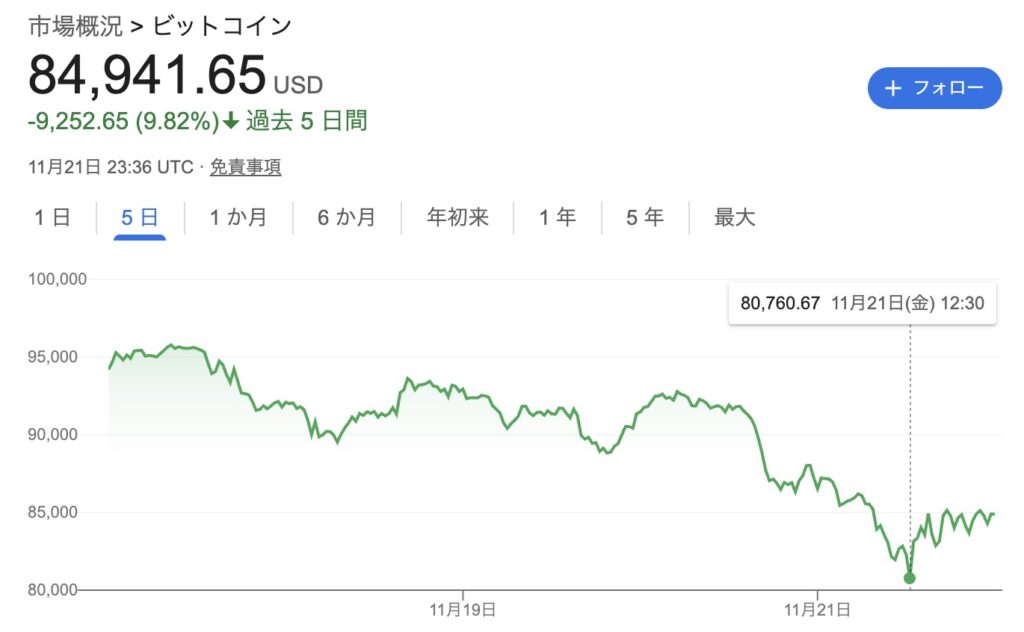Select the 5日 range tab
1024x632 pixels.
click(x=140, y=217)
